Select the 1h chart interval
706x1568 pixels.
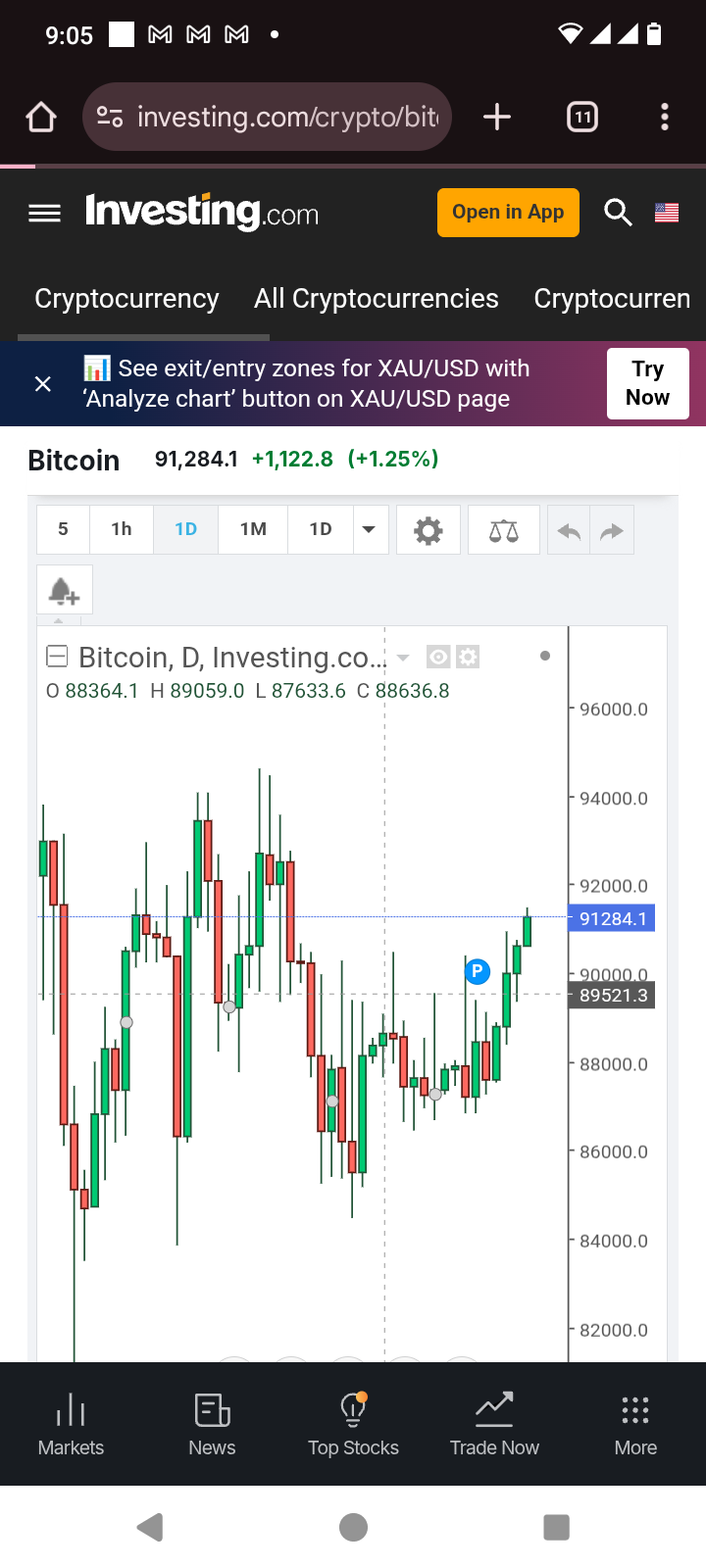(122, 529)
